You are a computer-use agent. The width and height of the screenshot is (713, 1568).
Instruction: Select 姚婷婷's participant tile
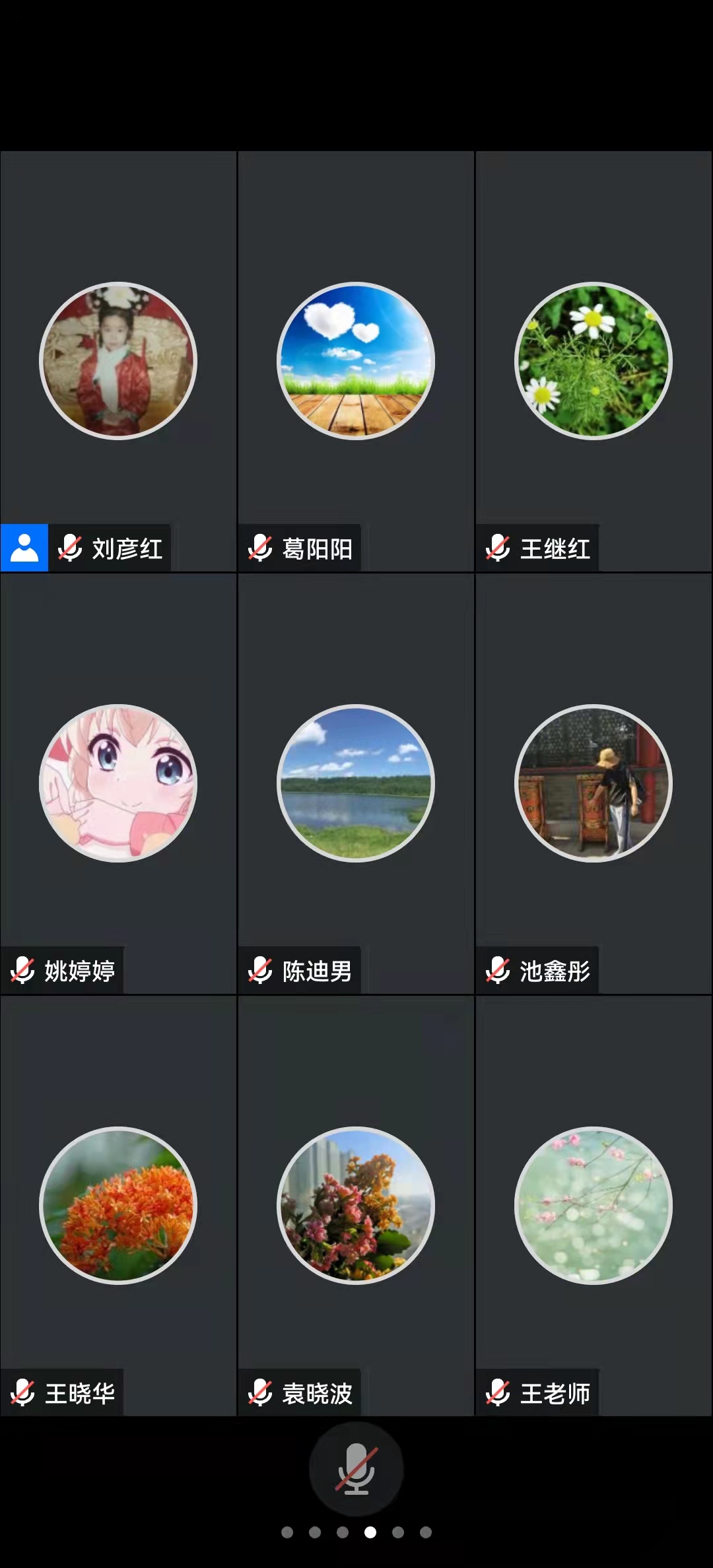119,783
